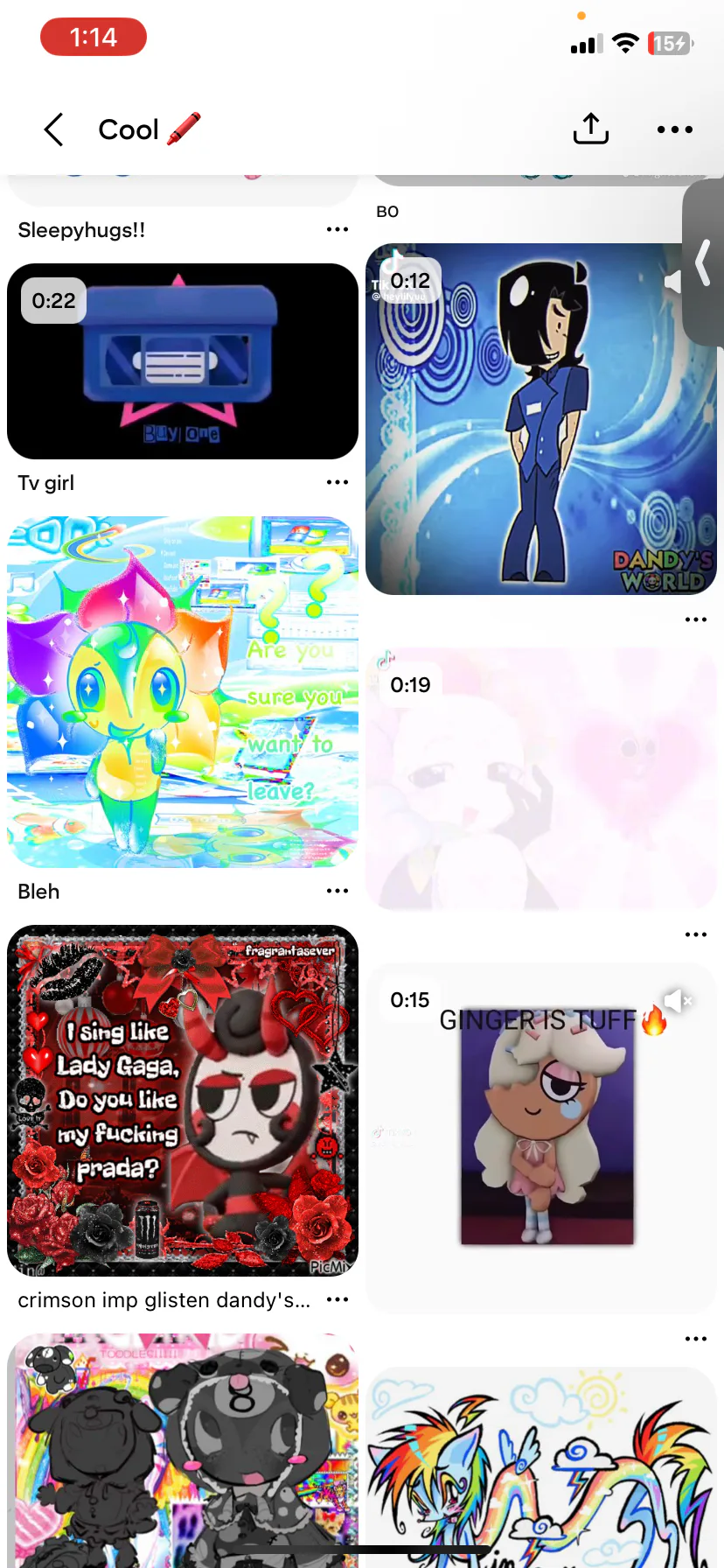Go back from the Cool board
Image resolution: width=724 pixels, height=1568 pixels.
(x=54, y=129)
